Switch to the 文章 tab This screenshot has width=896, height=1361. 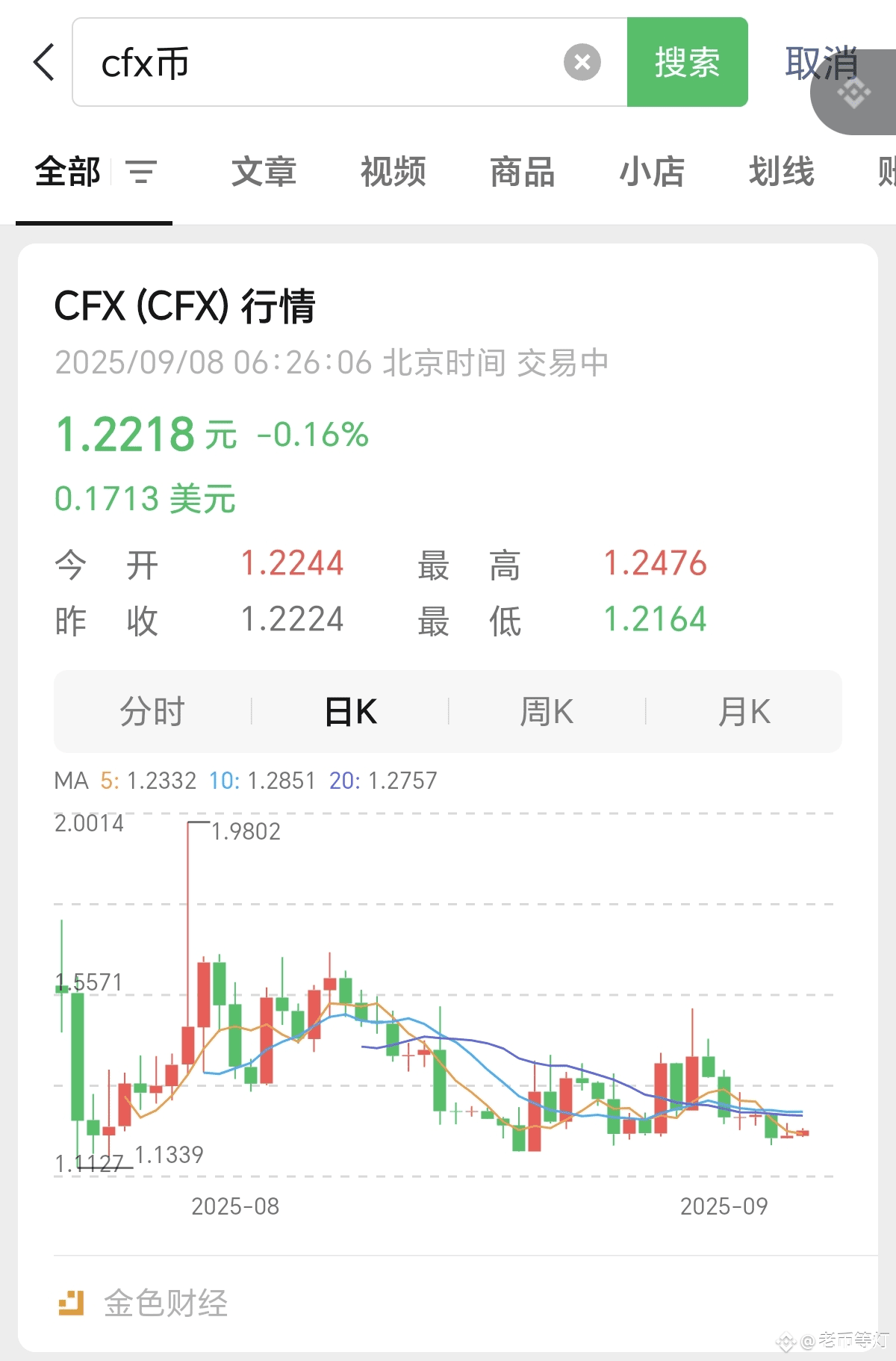(264, 173)
